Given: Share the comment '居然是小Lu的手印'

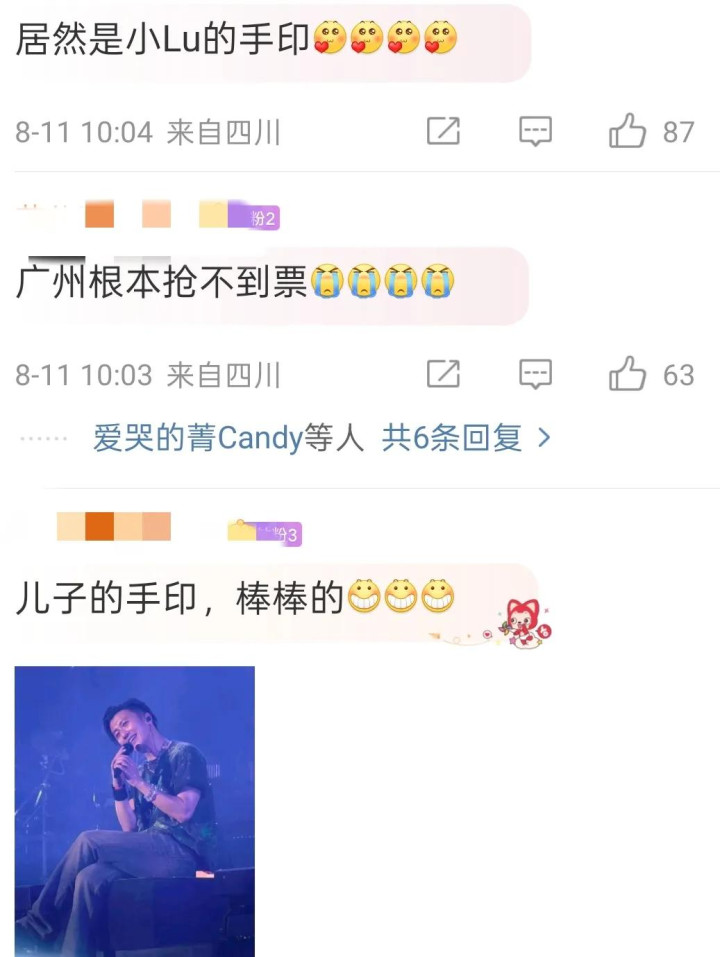Looking at the screenshot, I should pos(443,132).
